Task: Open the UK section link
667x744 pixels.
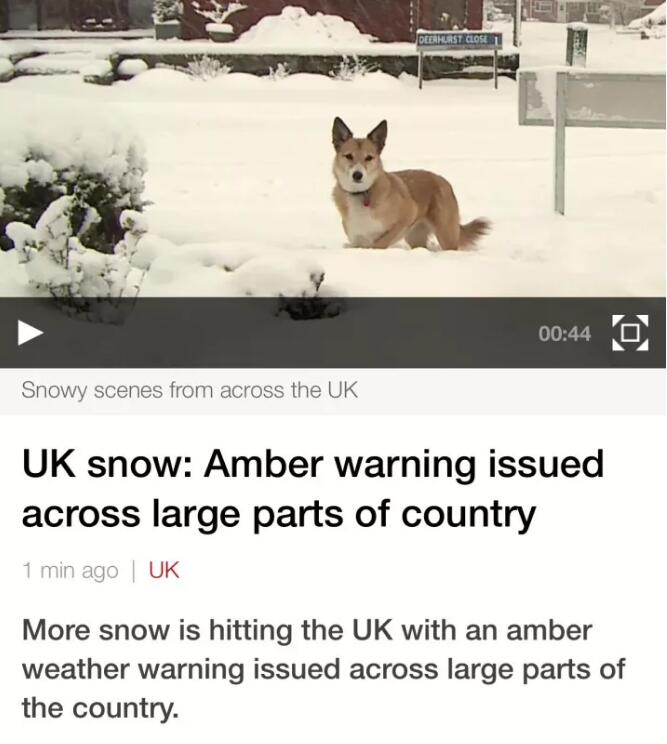Action: (x=163, y=571)
